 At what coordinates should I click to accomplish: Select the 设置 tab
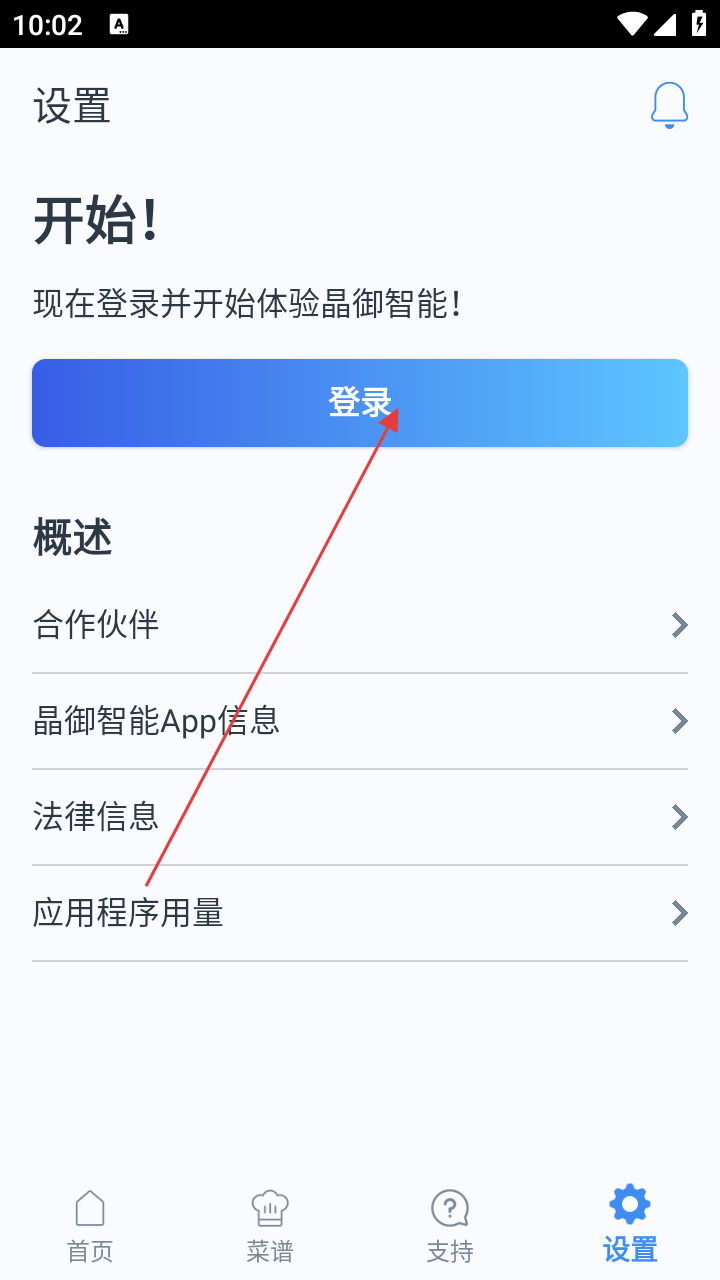point(630,1225)
